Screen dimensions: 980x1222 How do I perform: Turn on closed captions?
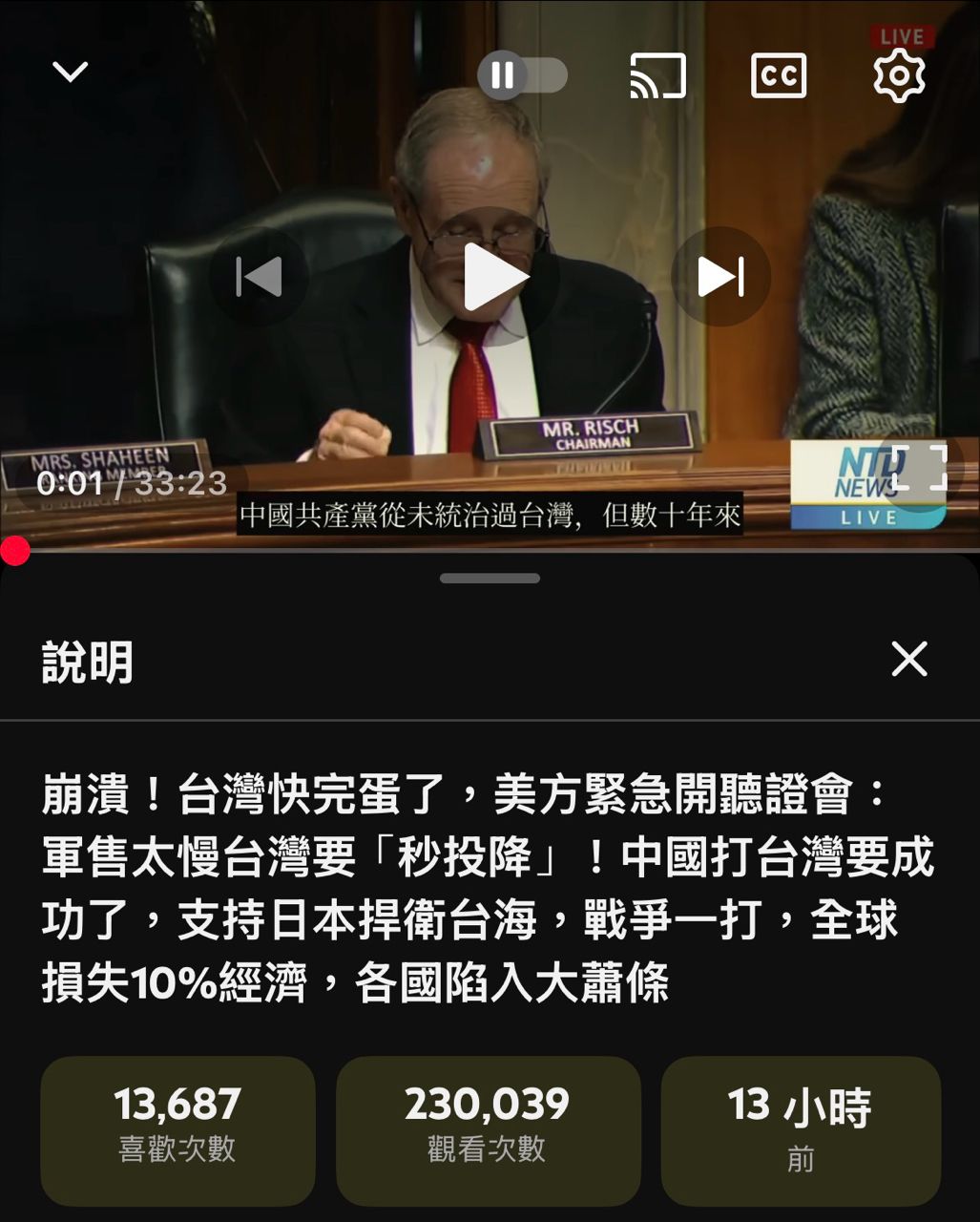click(779, 75)
